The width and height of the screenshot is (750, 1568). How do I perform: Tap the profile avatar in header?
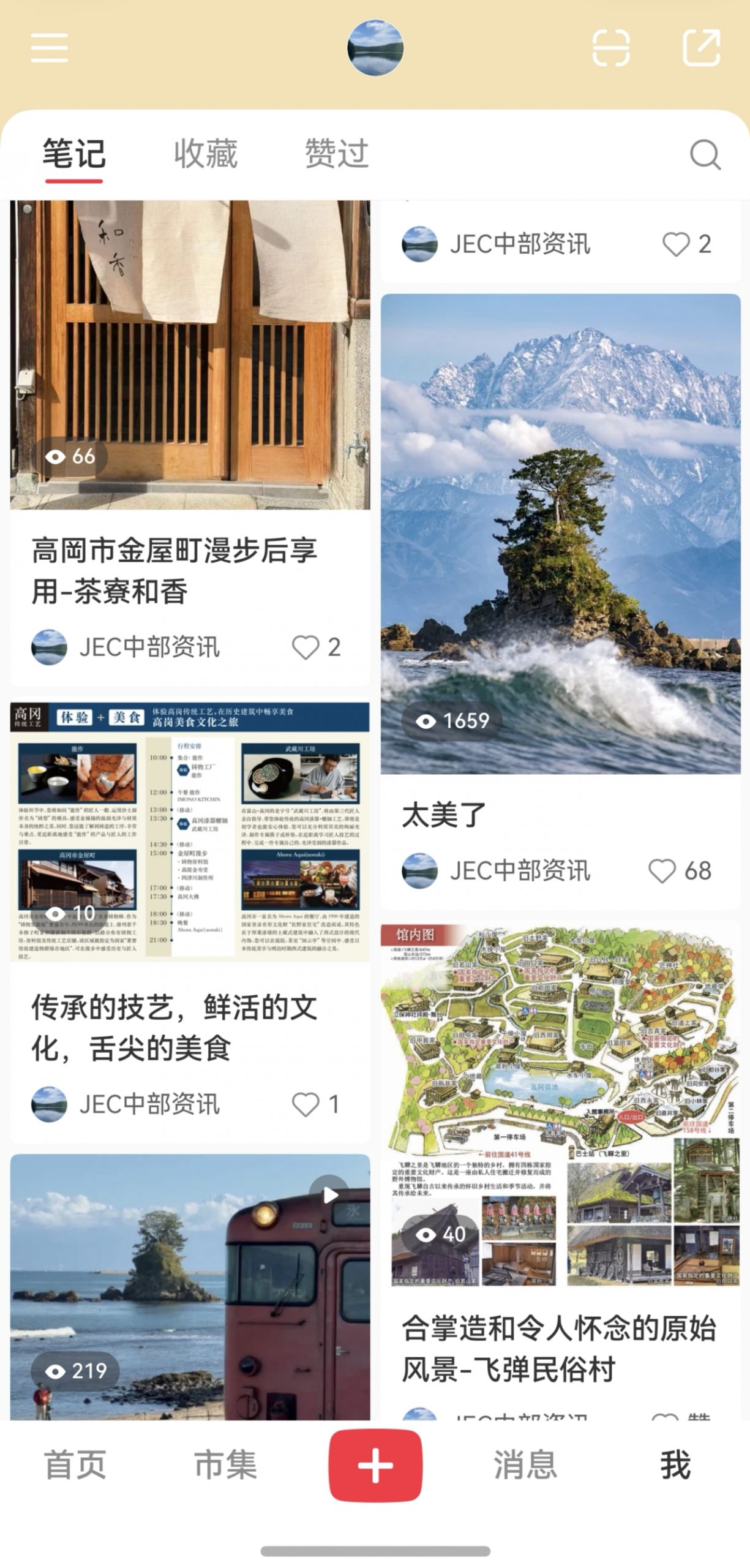pyautogui.click(x=375, y=48)
